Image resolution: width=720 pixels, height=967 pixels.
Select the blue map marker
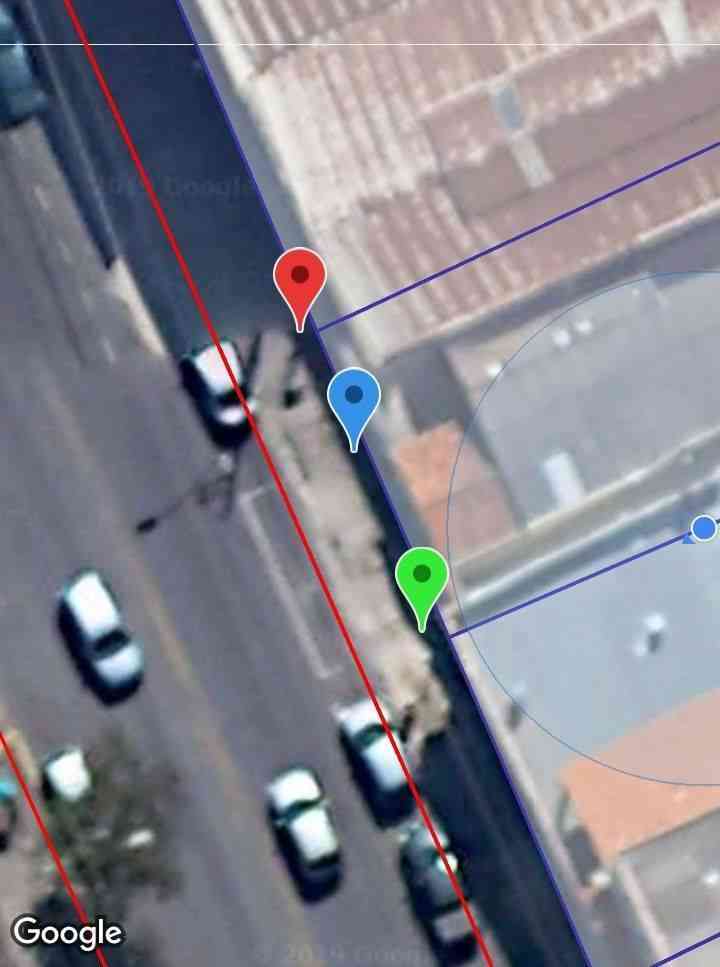(354, 397)
